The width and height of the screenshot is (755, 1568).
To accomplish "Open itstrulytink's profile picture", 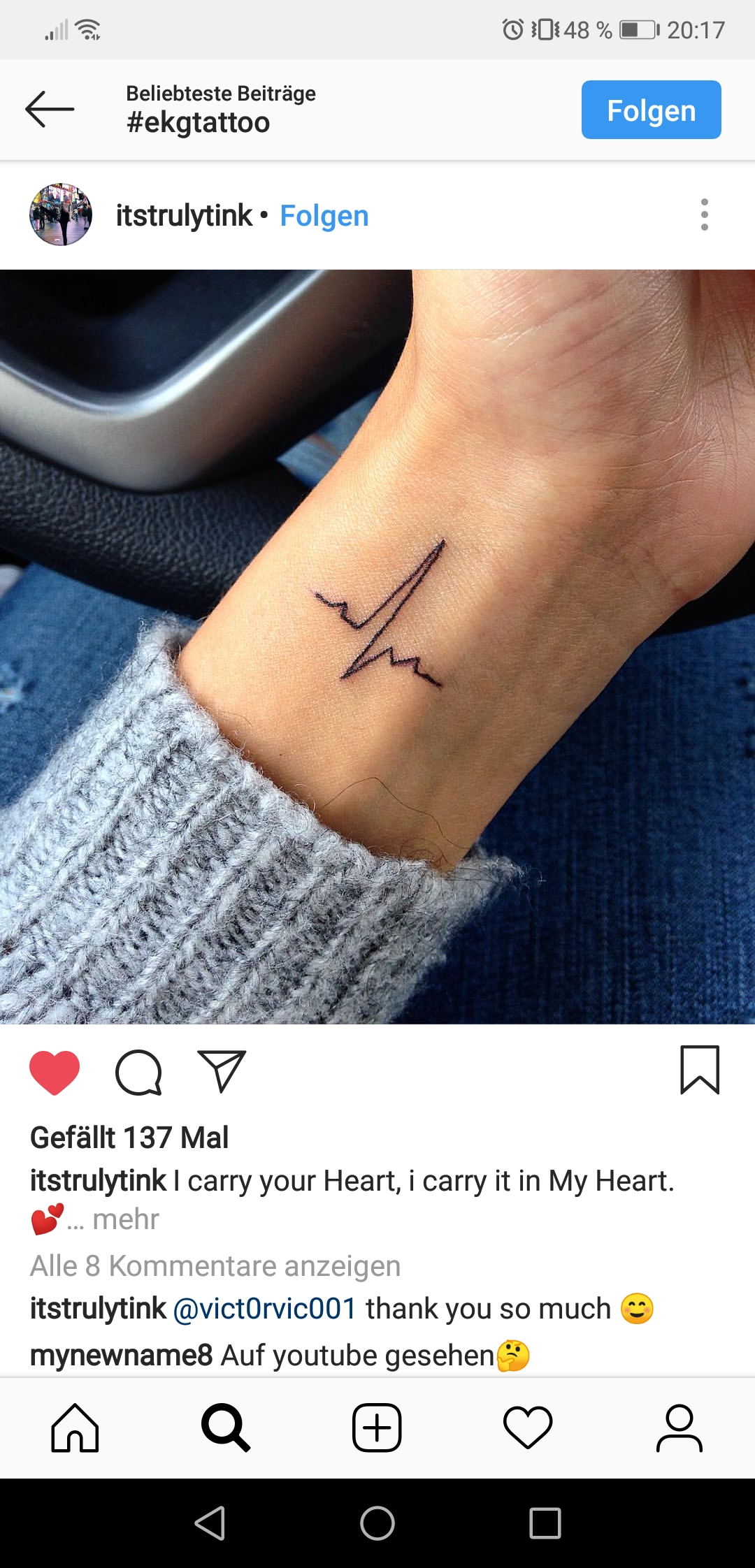I will tap(61, 215).
